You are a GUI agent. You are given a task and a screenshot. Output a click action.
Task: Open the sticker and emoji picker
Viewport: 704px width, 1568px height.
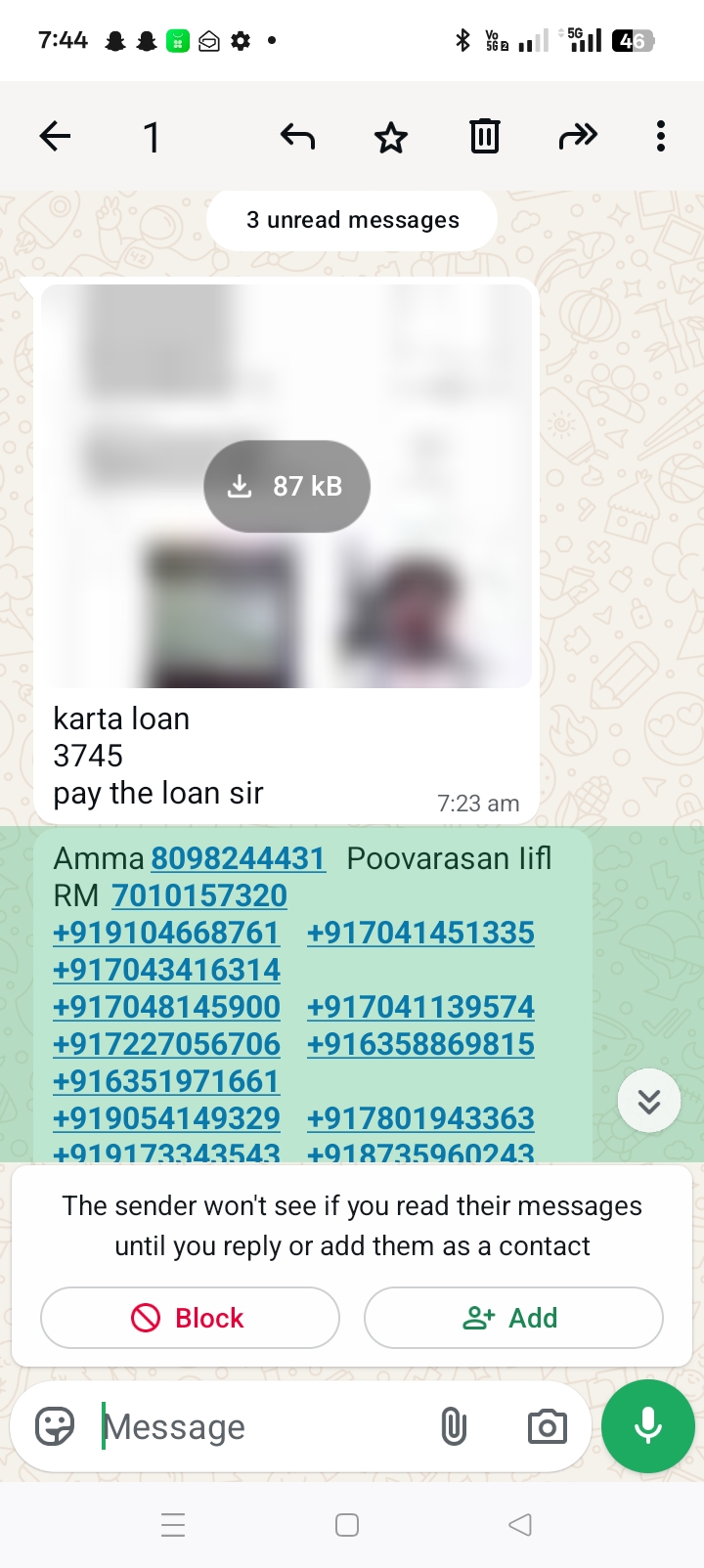coord(55,1427)
